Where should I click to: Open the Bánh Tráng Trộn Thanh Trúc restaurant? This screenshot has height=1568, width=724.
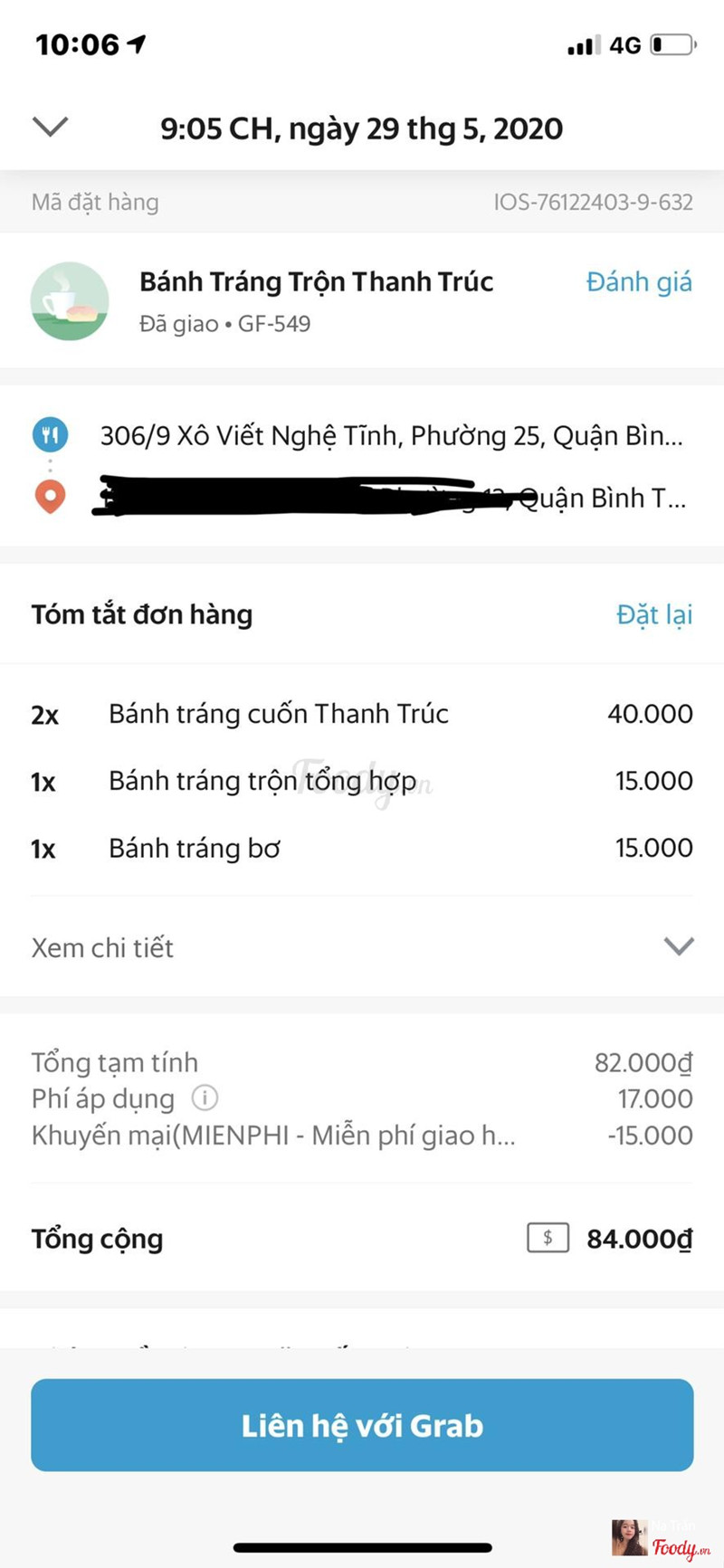pos(316,282)
